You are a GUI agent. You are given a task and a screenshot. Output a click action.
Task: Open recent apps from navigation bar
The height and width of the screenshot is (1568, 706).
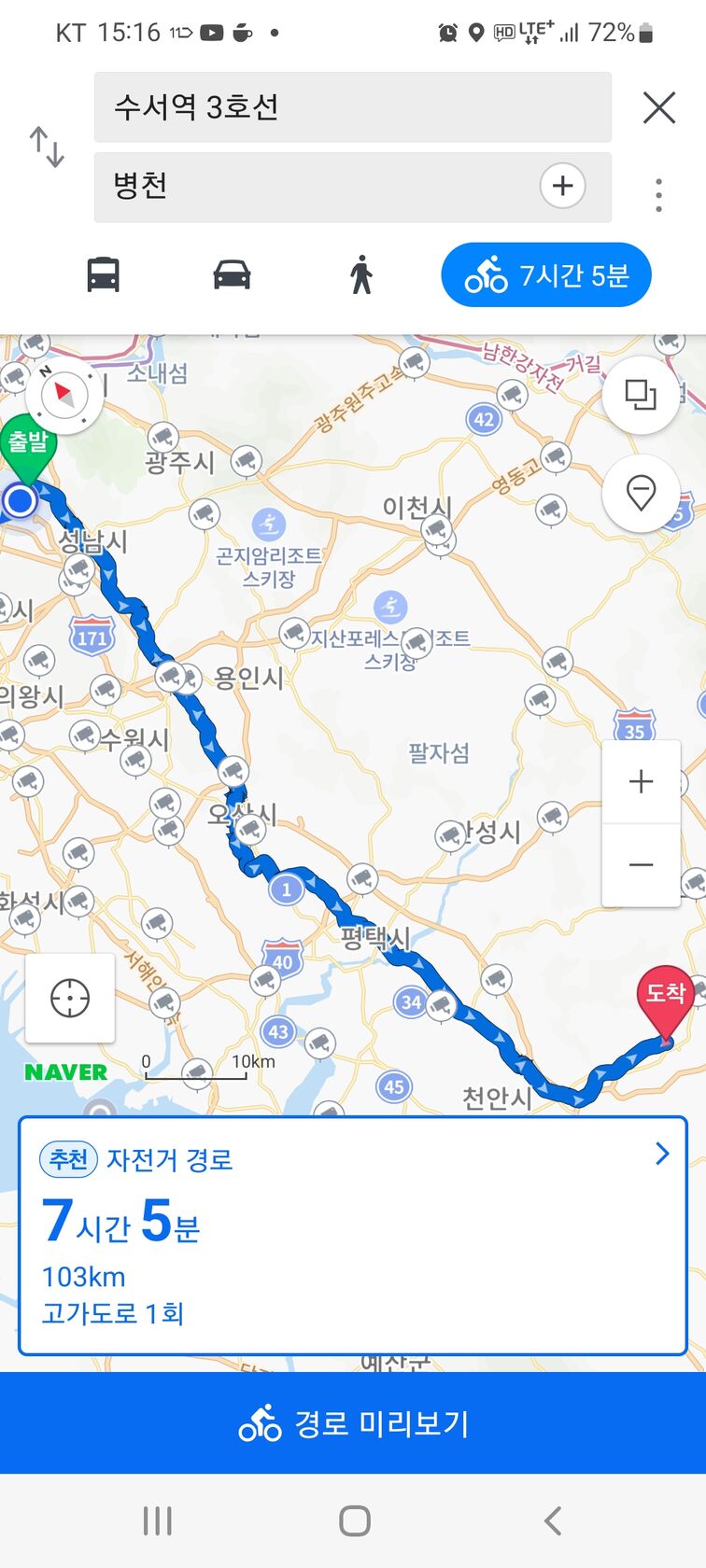point(157,1520)
